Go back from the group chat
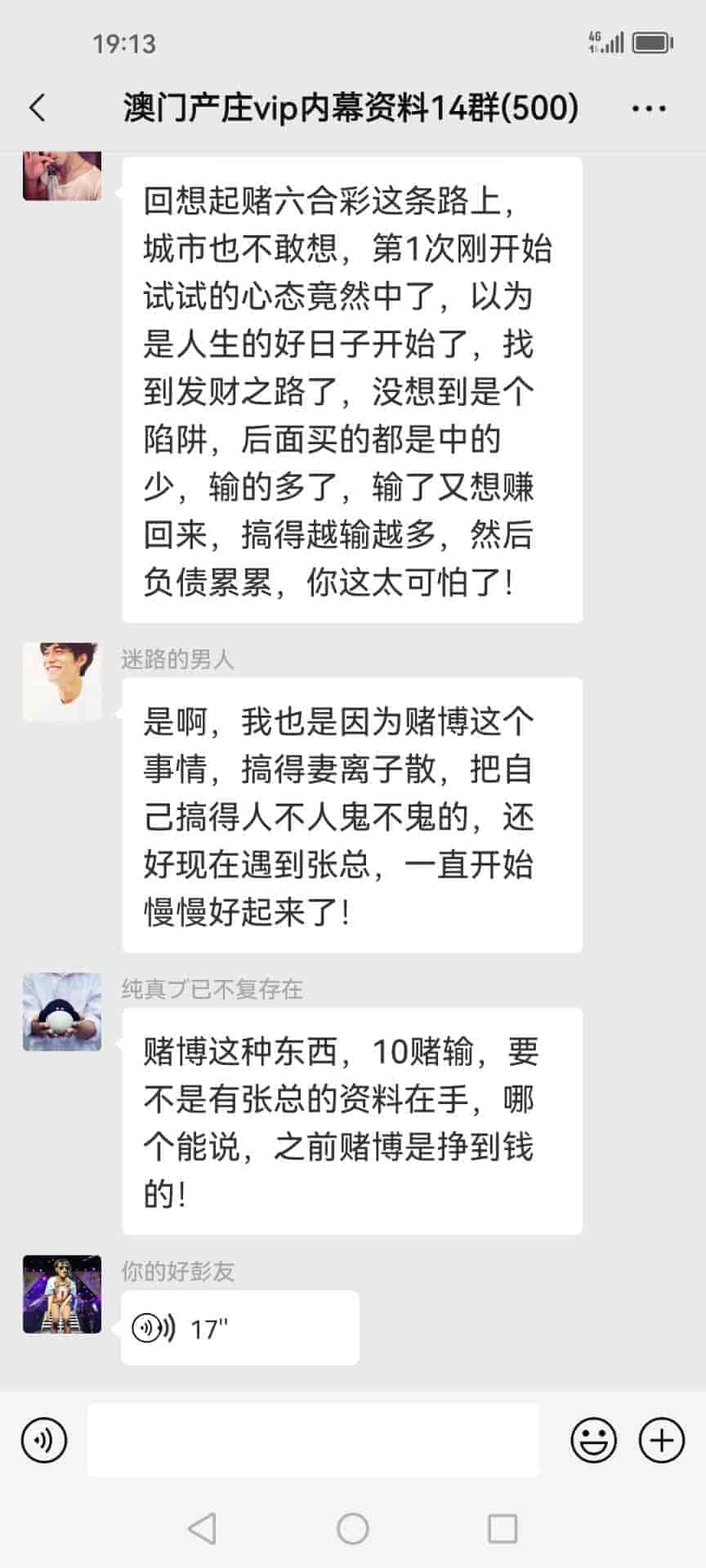The image size is (706, 1568). pos(38,108)
